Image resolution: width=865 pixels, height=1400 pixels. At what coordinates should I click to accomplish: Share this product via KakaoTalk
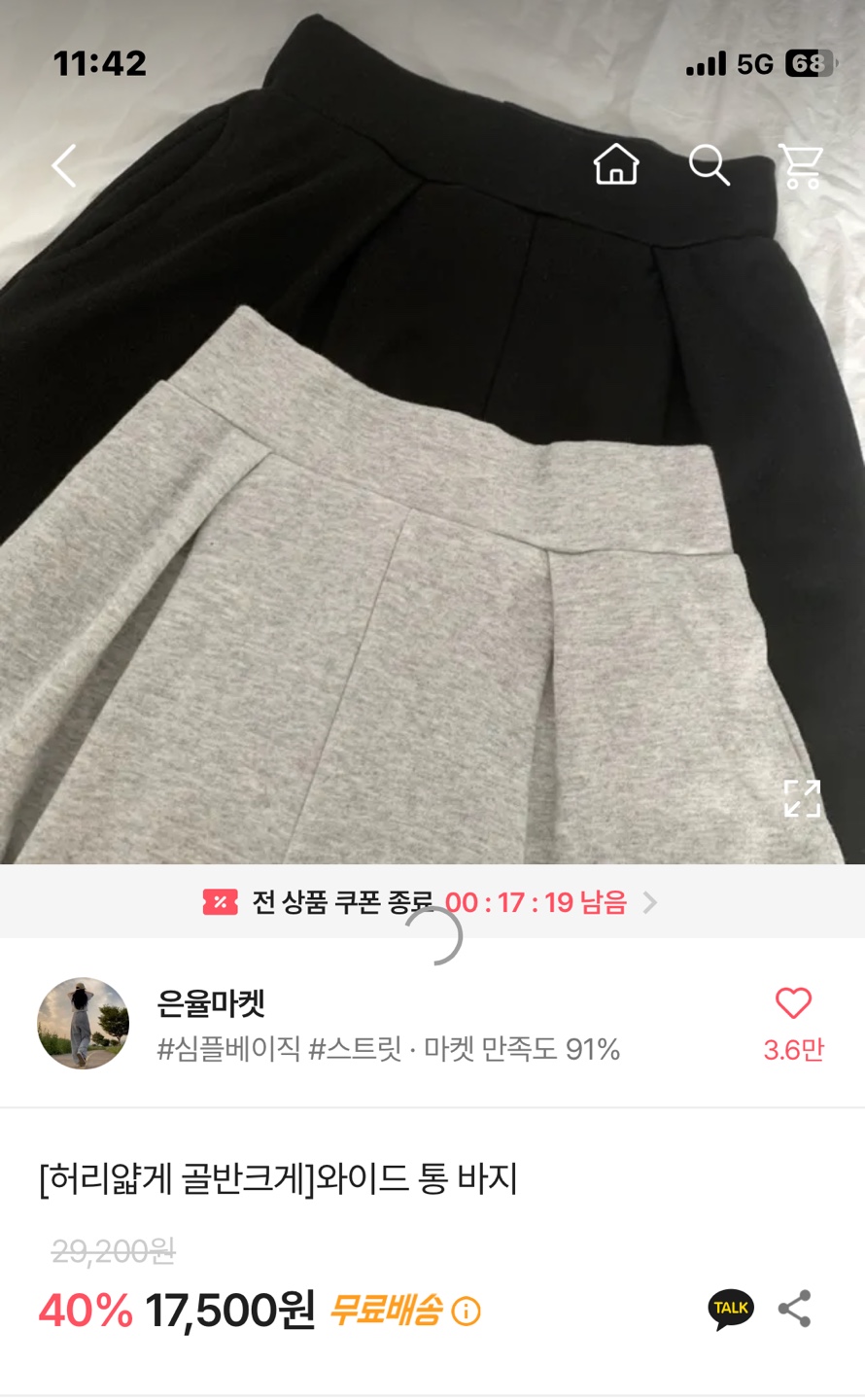(x=730, y=1309)
